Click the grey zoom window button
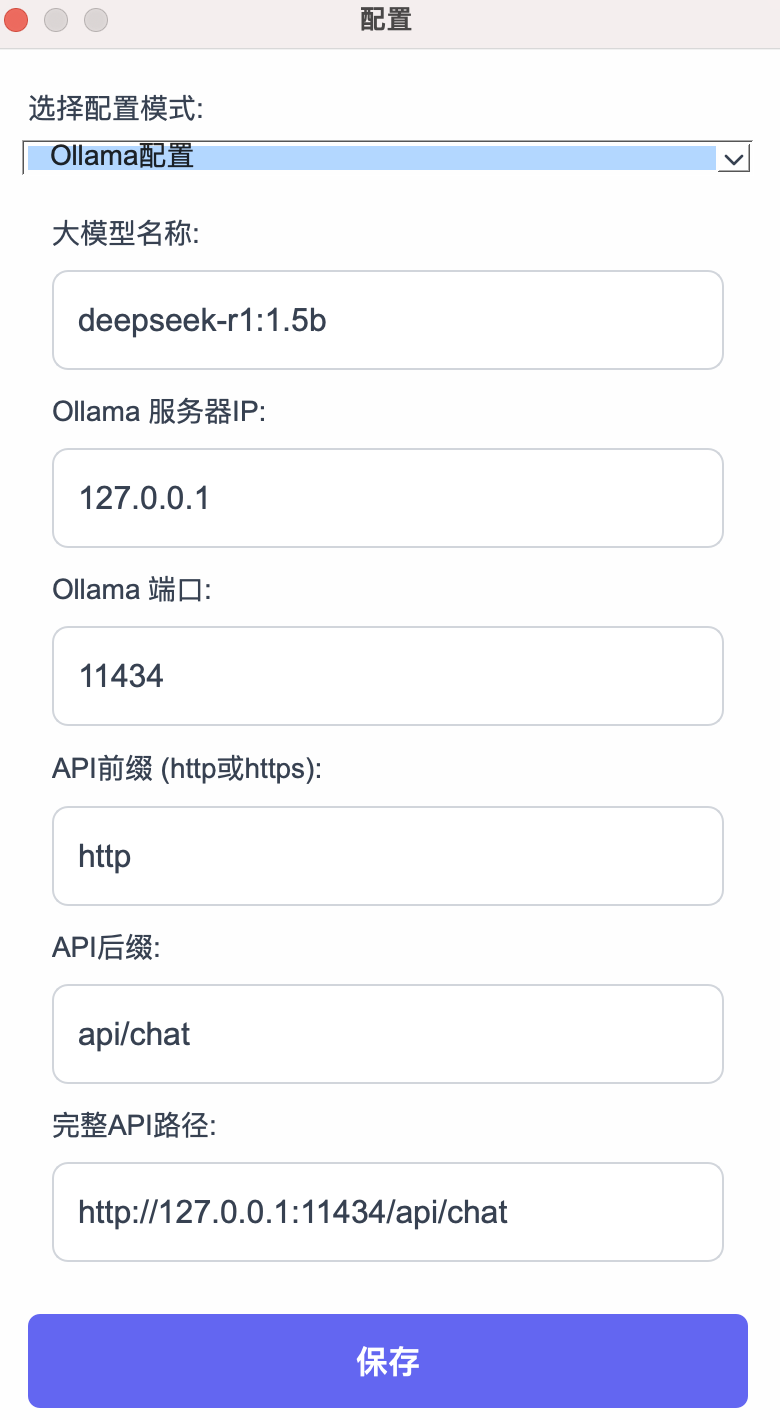 [95, 19]
